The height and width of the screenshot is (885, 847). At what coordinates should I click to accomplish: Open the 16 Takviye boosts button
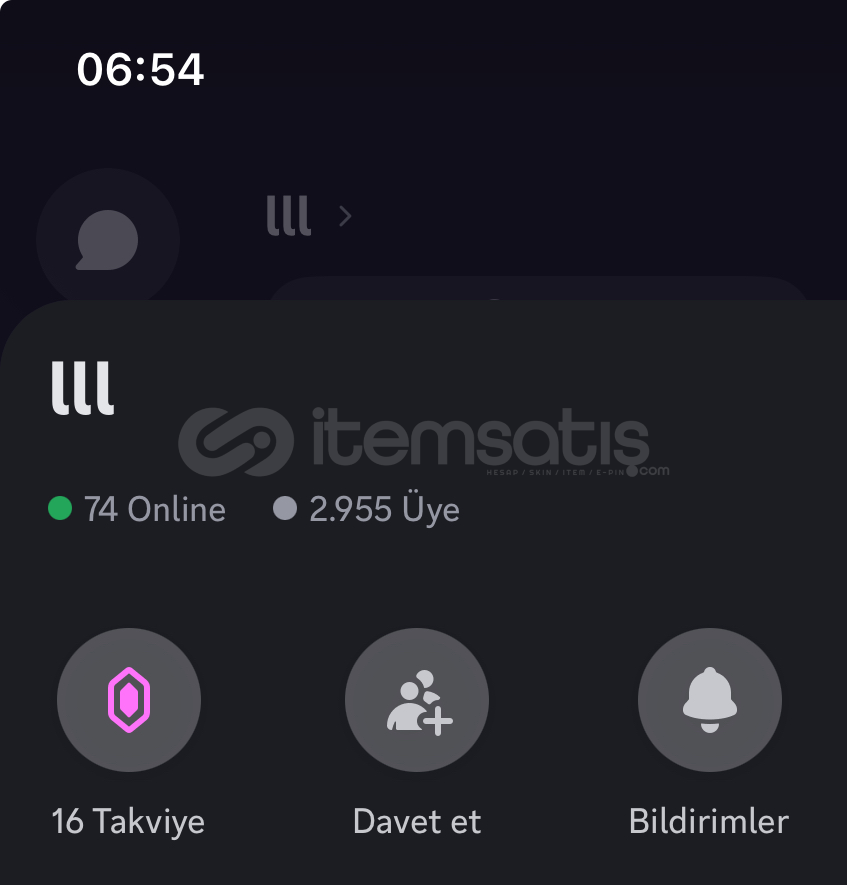[x=129, y=700]
